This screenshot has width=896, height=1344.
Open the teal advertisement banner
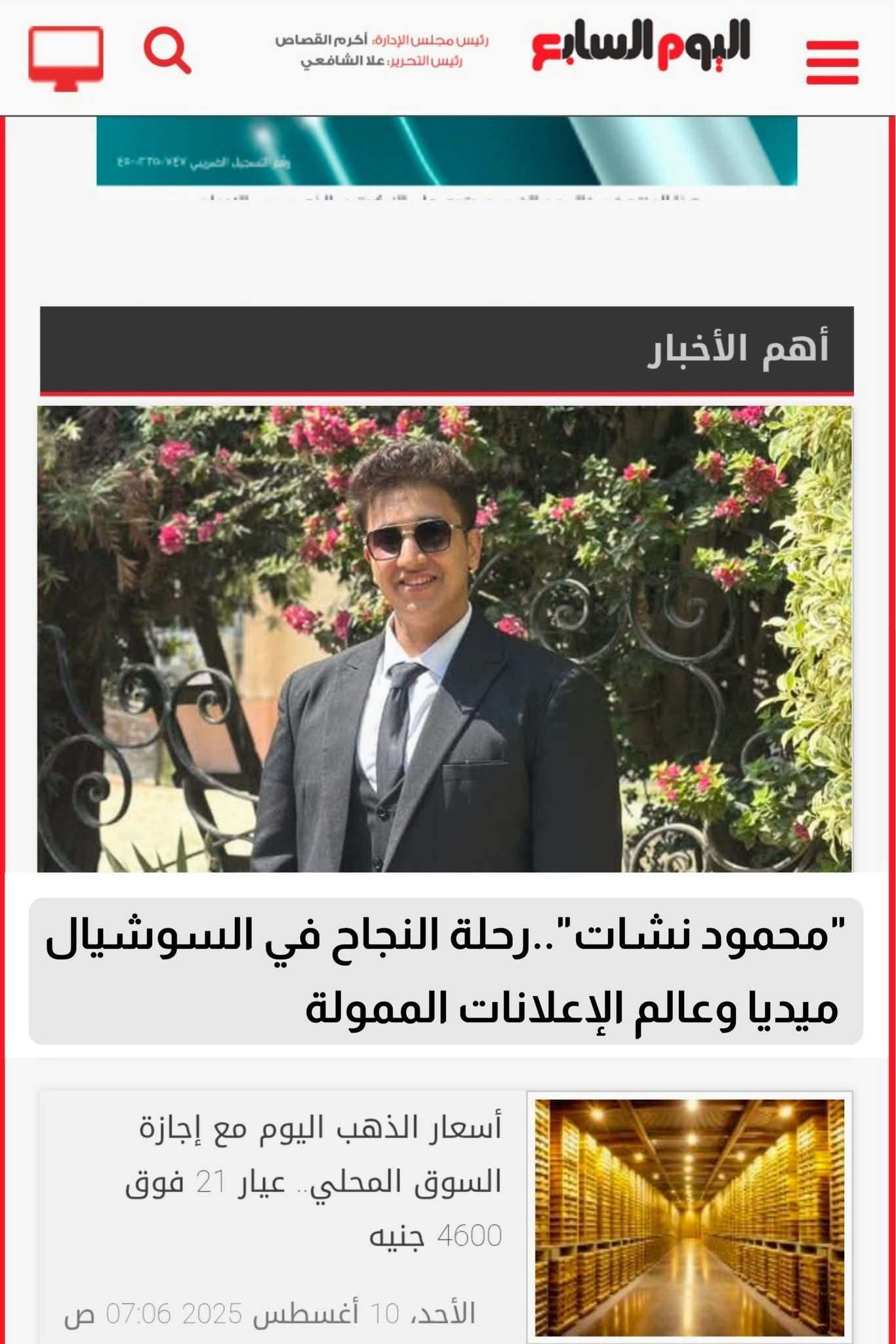[447, 151]
